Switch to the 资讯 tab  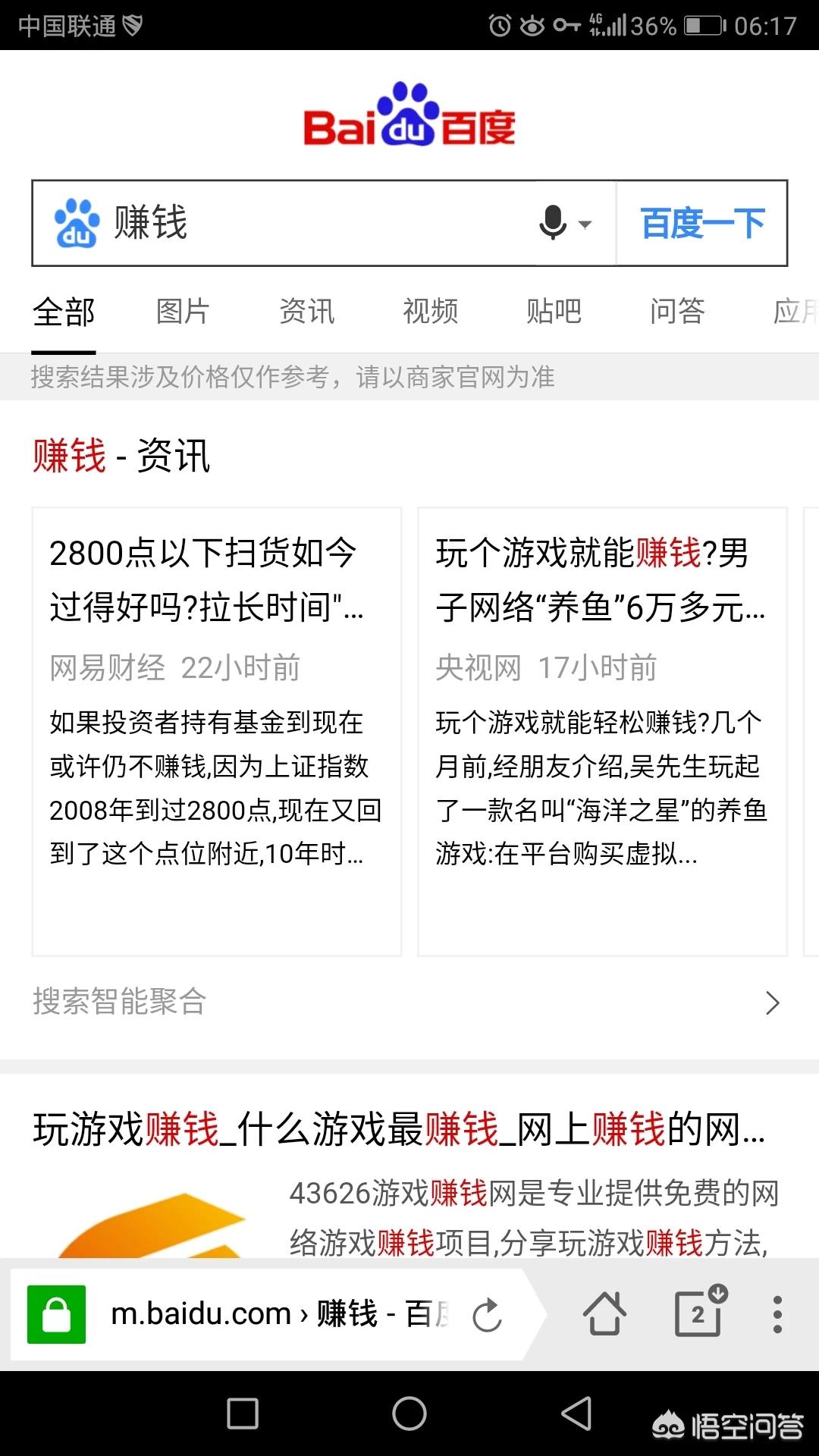[x=306, y=312]
